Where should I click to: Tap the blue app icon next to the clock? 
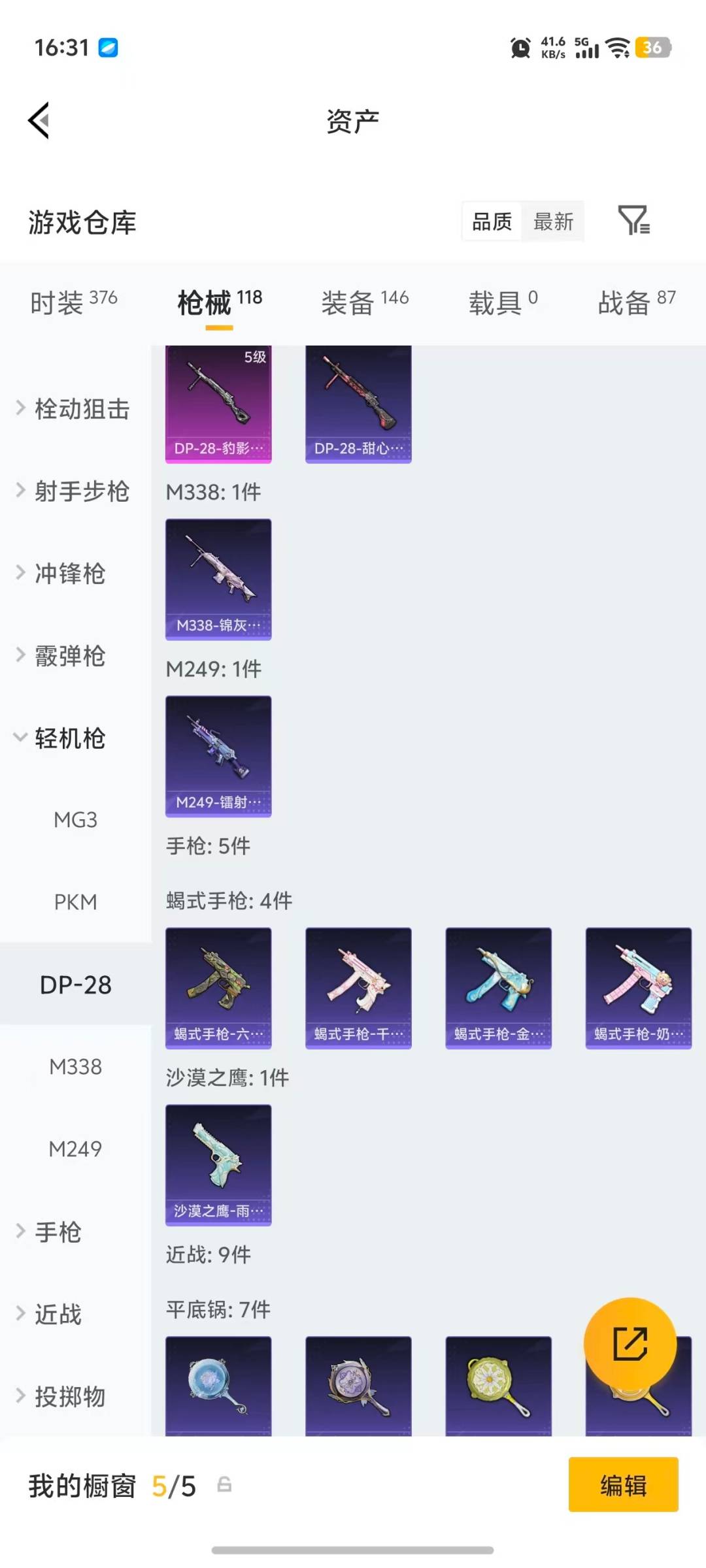(x=107, y=48)
